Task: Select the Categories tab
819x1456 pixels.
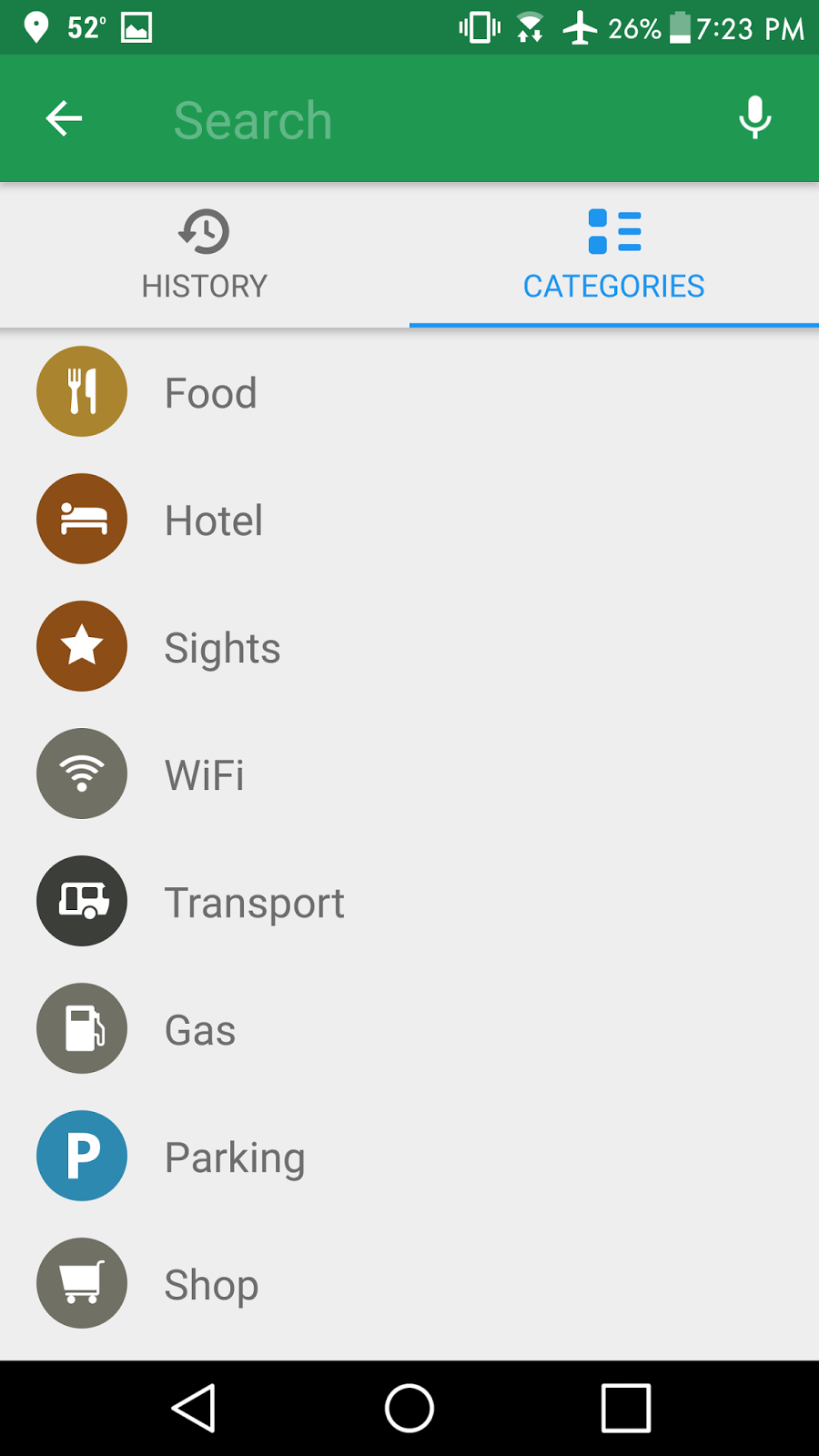Action: coord(614,255)
